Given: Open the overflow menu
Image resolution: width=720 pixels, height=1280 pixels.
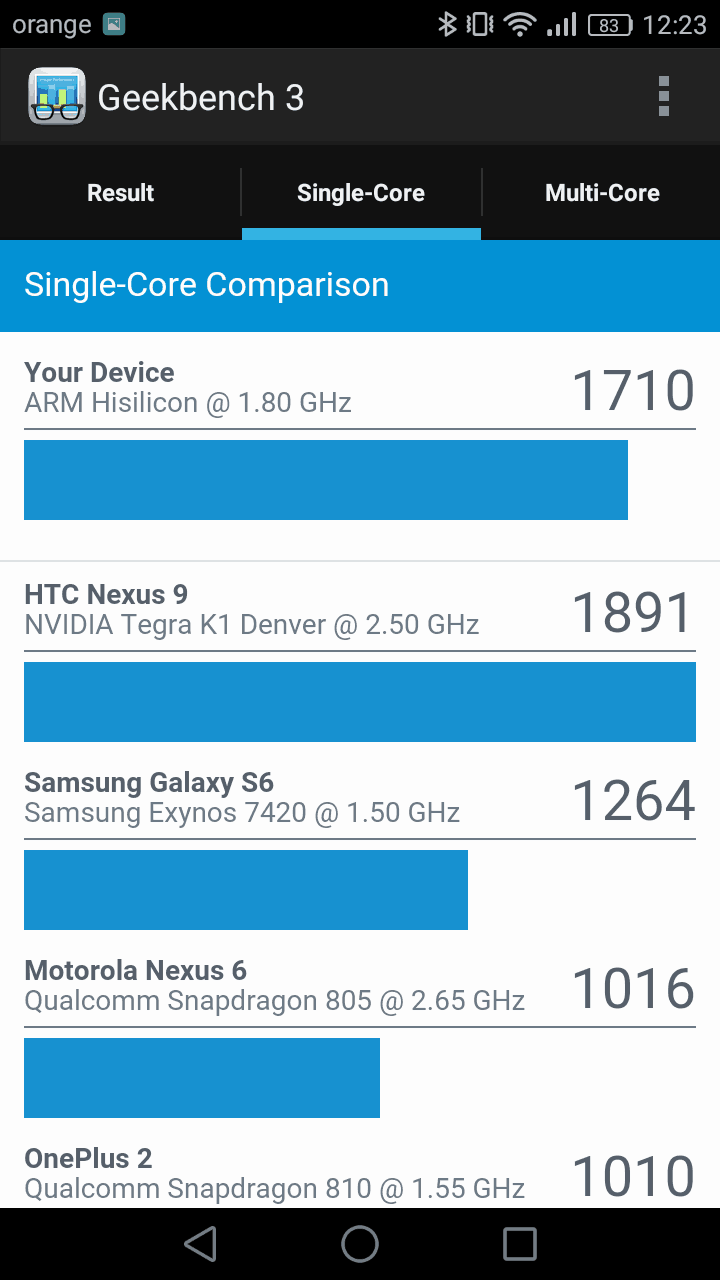Looking at the screenshot, I should (x=663, y=97).
